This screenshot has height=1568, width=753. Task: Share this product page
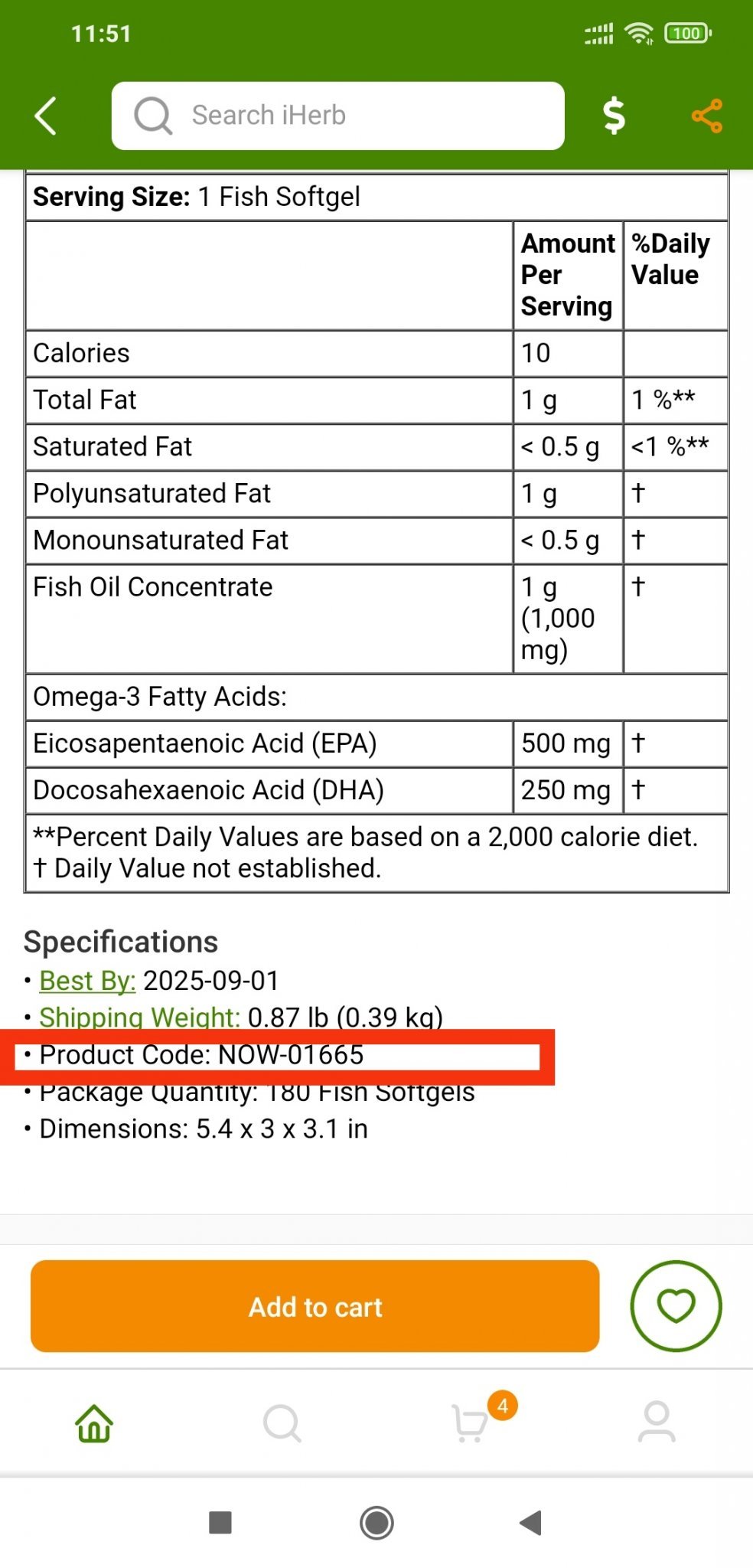[x=706, y=116]
